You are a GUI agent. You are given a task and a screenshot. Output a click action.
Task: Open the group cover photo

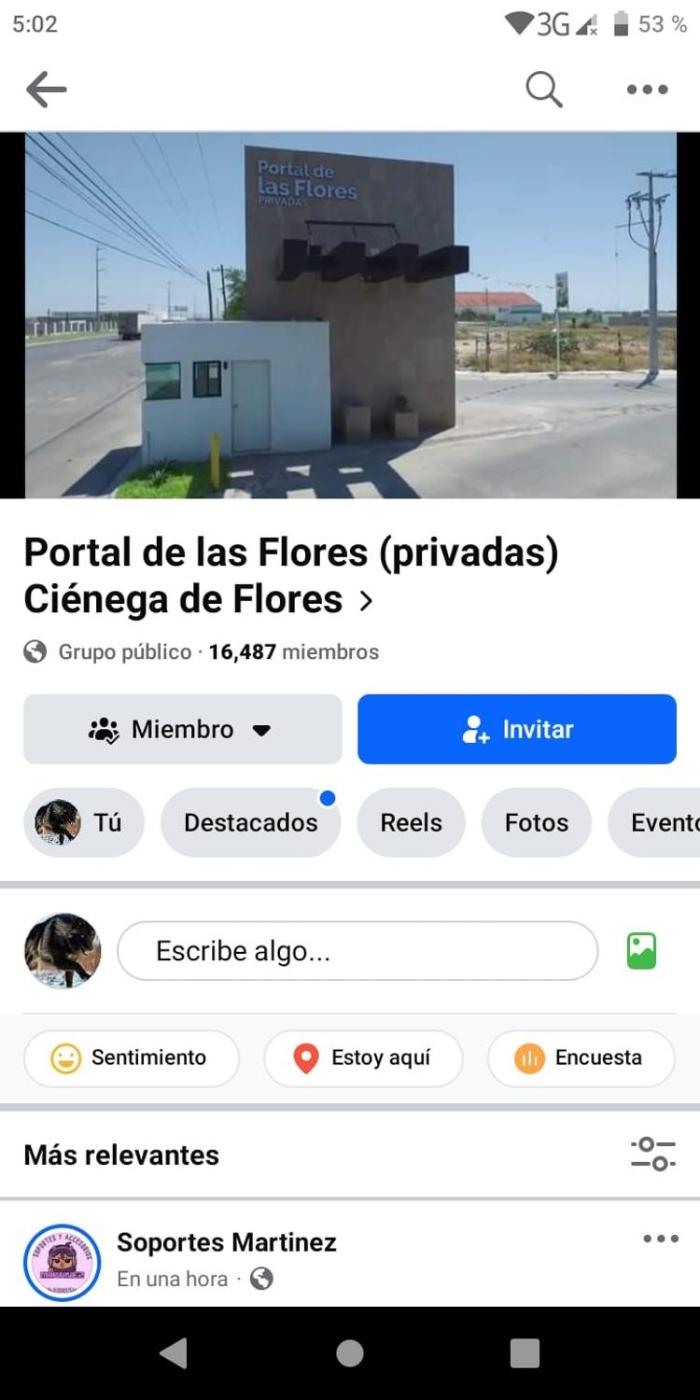(x=350, y=315)
